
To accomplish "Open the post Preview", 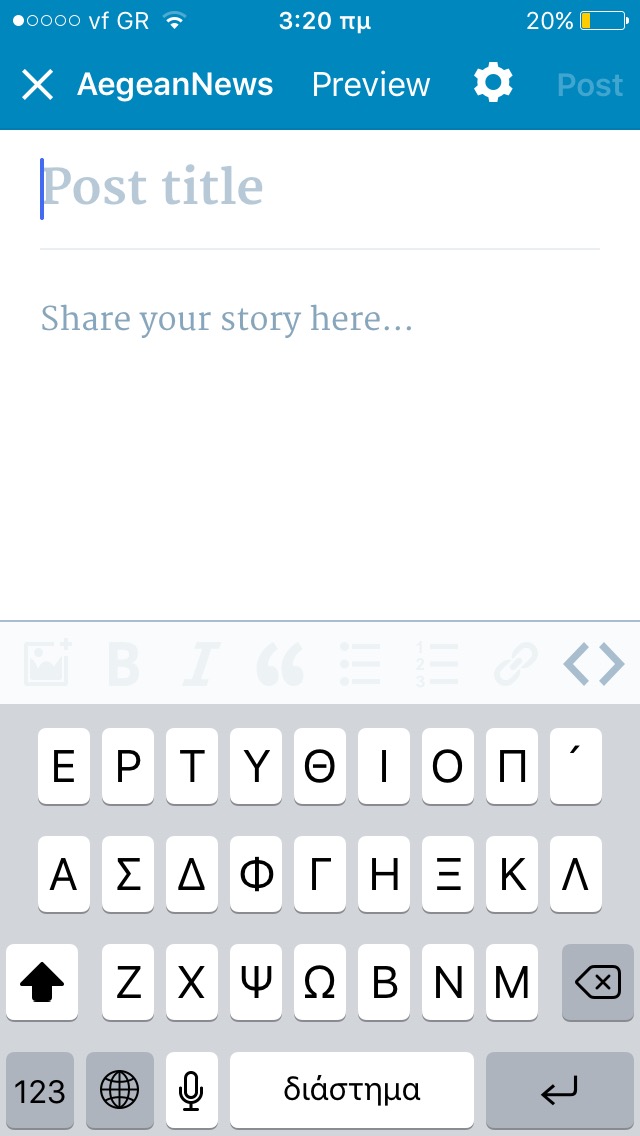I will pyautogui.click(x=371, y=85).
